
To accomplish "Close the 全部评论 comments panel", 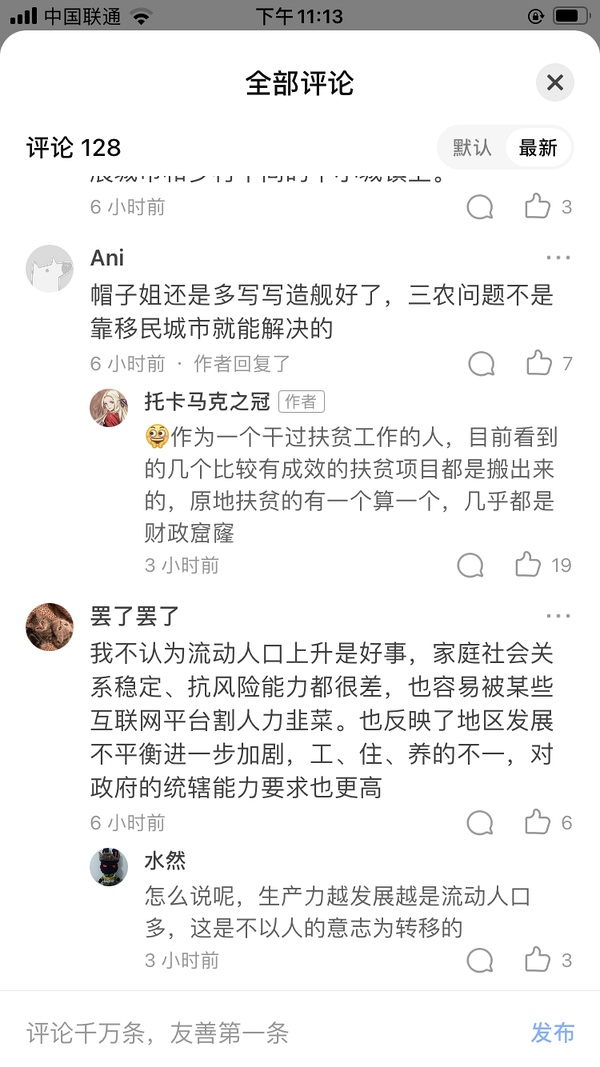I will (x=554, y=83).
